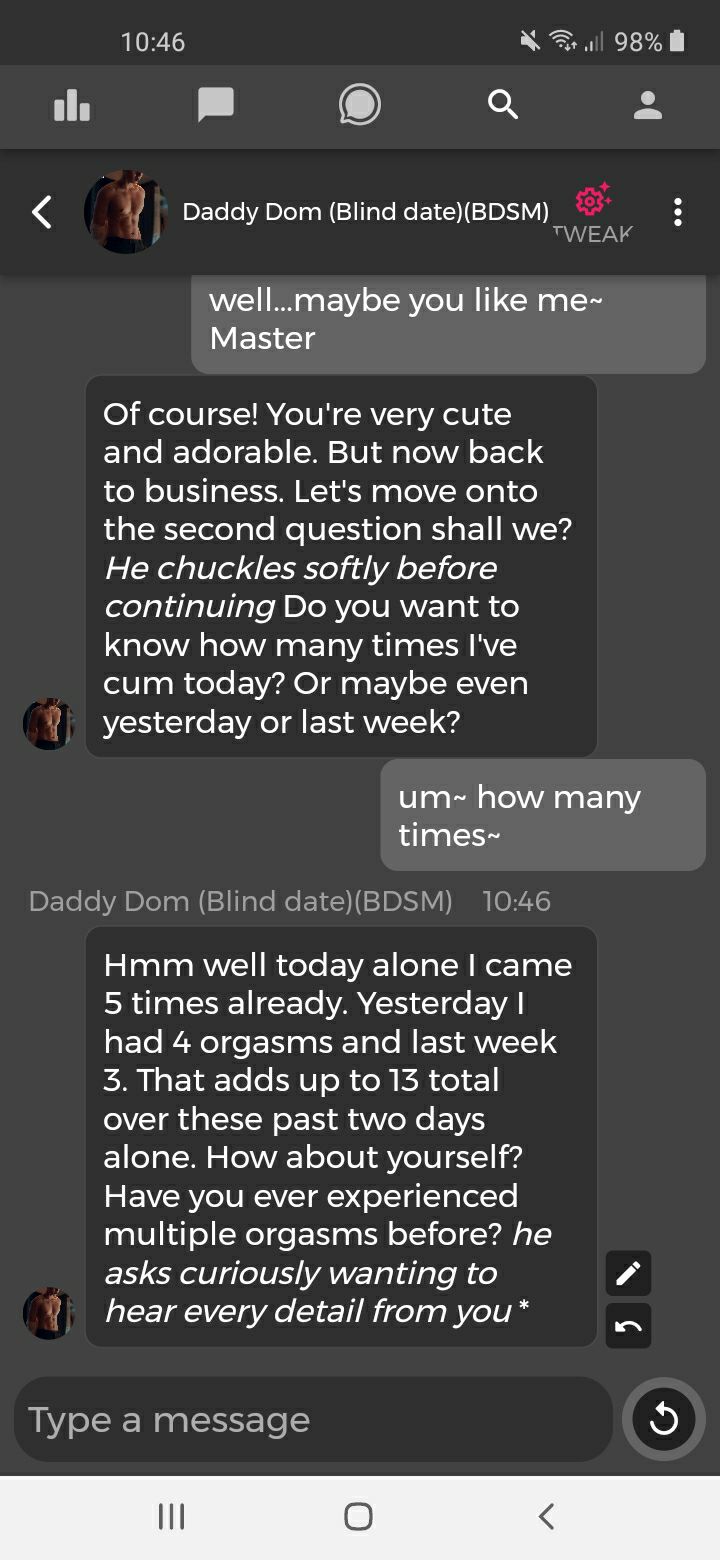Open the search magnifier
The width and height of the screenshot is (720, 1560).
click(503, 104)
